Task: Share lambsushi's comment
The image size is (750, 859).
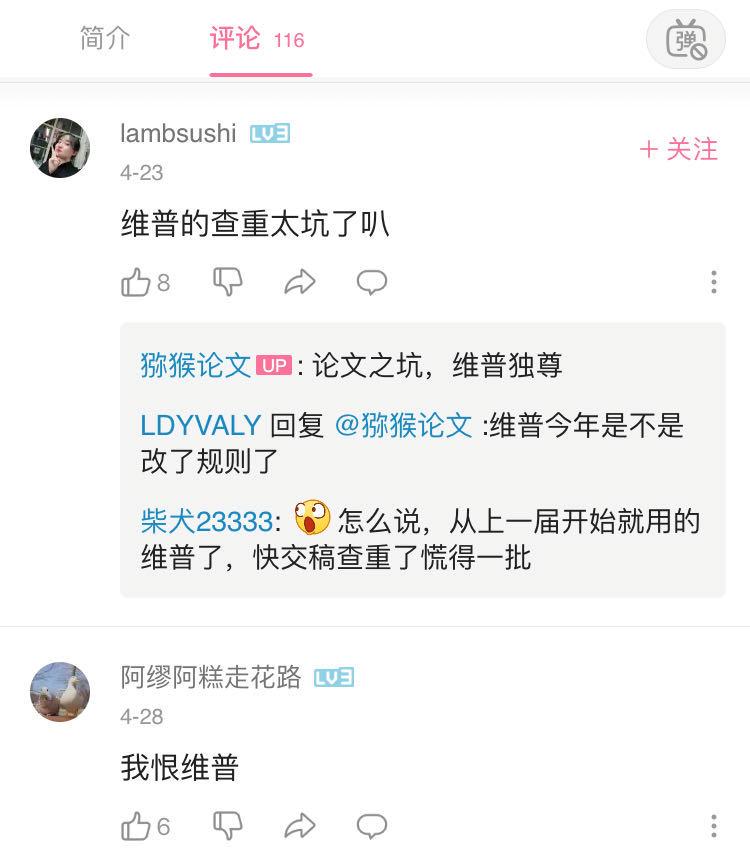Action: [x=300, y=282]
